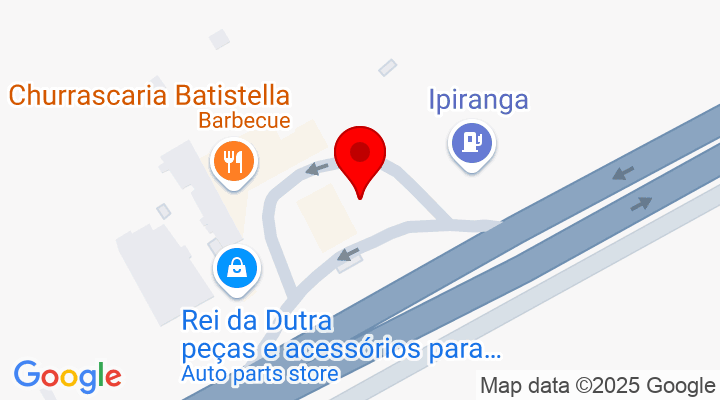Open the Churrascaria Batistella restaurant marker

click(234, 160)
